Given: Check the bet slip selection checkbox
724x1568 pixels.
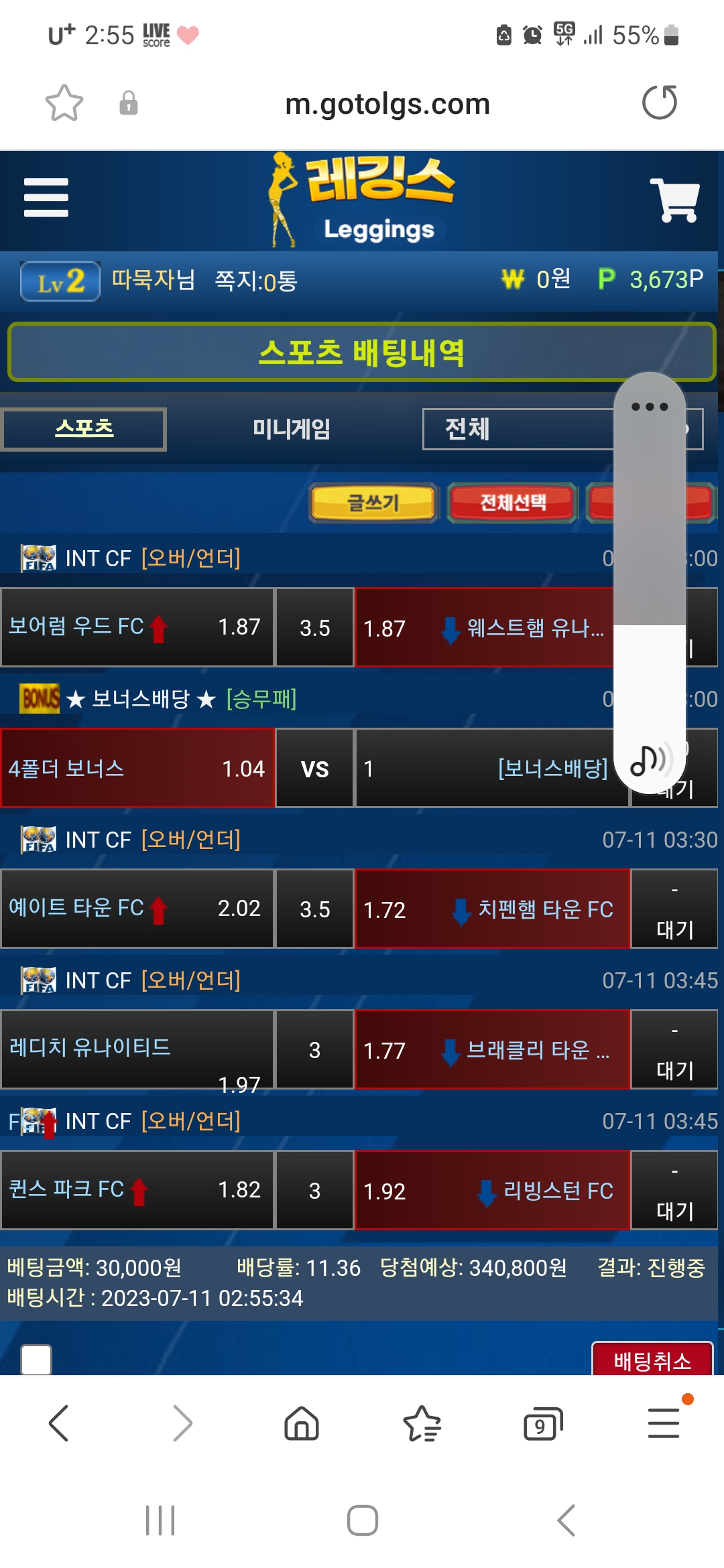Looking at the screenshot, I should point(36,1360).
